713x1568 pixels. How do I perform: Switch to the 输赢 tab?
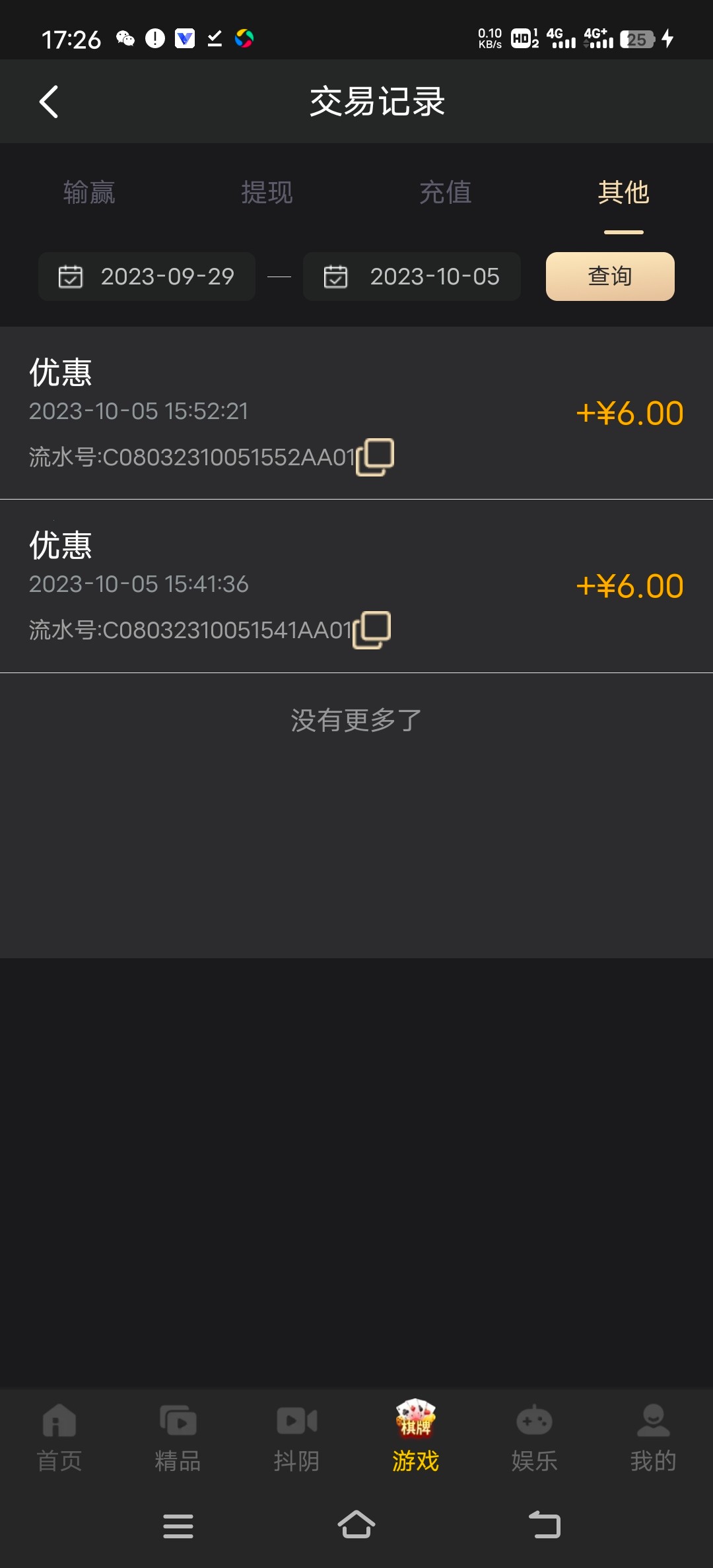(x=89, y=193)
